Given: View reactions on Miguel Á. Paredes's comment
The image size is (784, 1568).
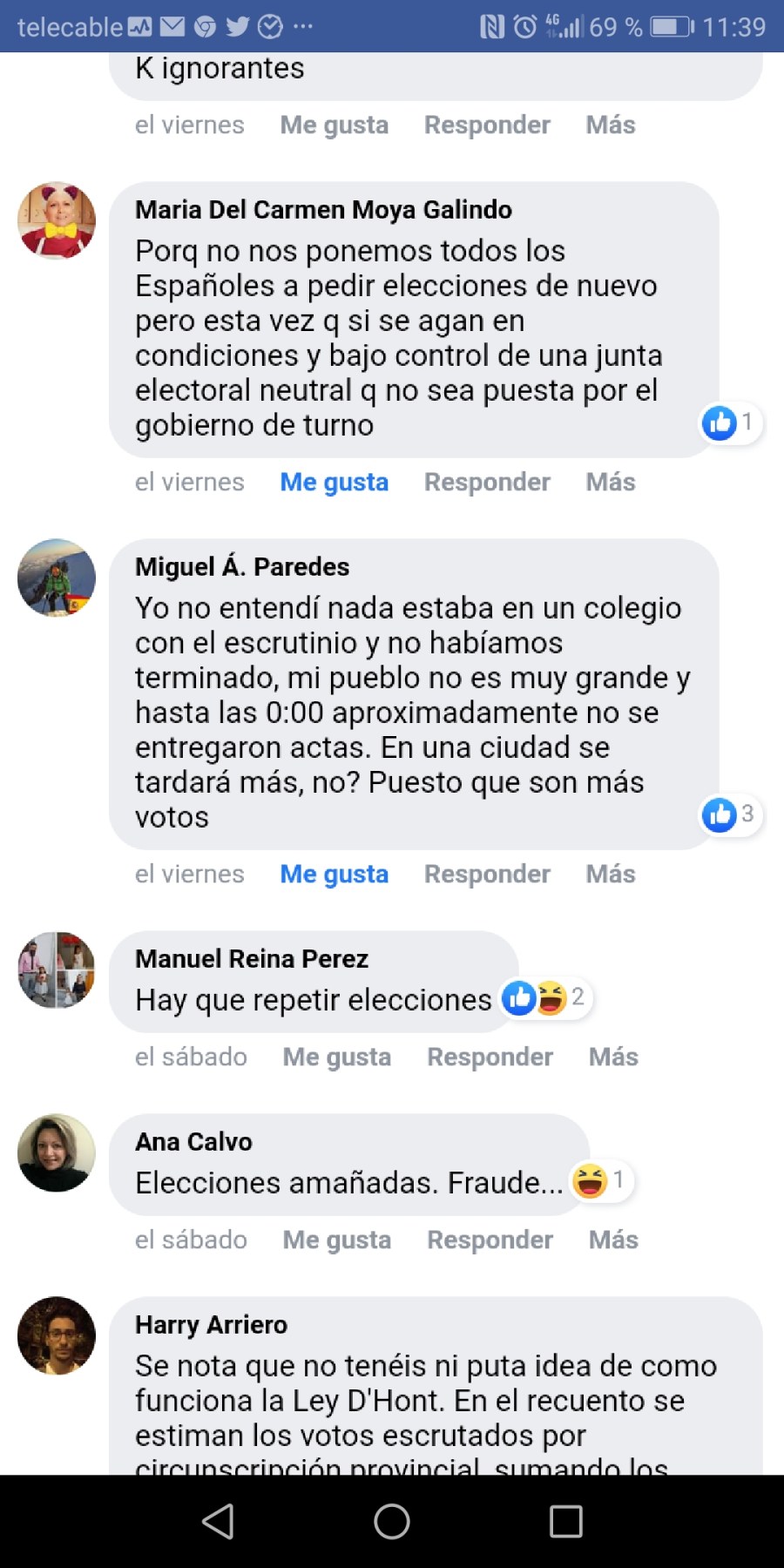Looking at the screenshot, I should [x=730, y=814].
